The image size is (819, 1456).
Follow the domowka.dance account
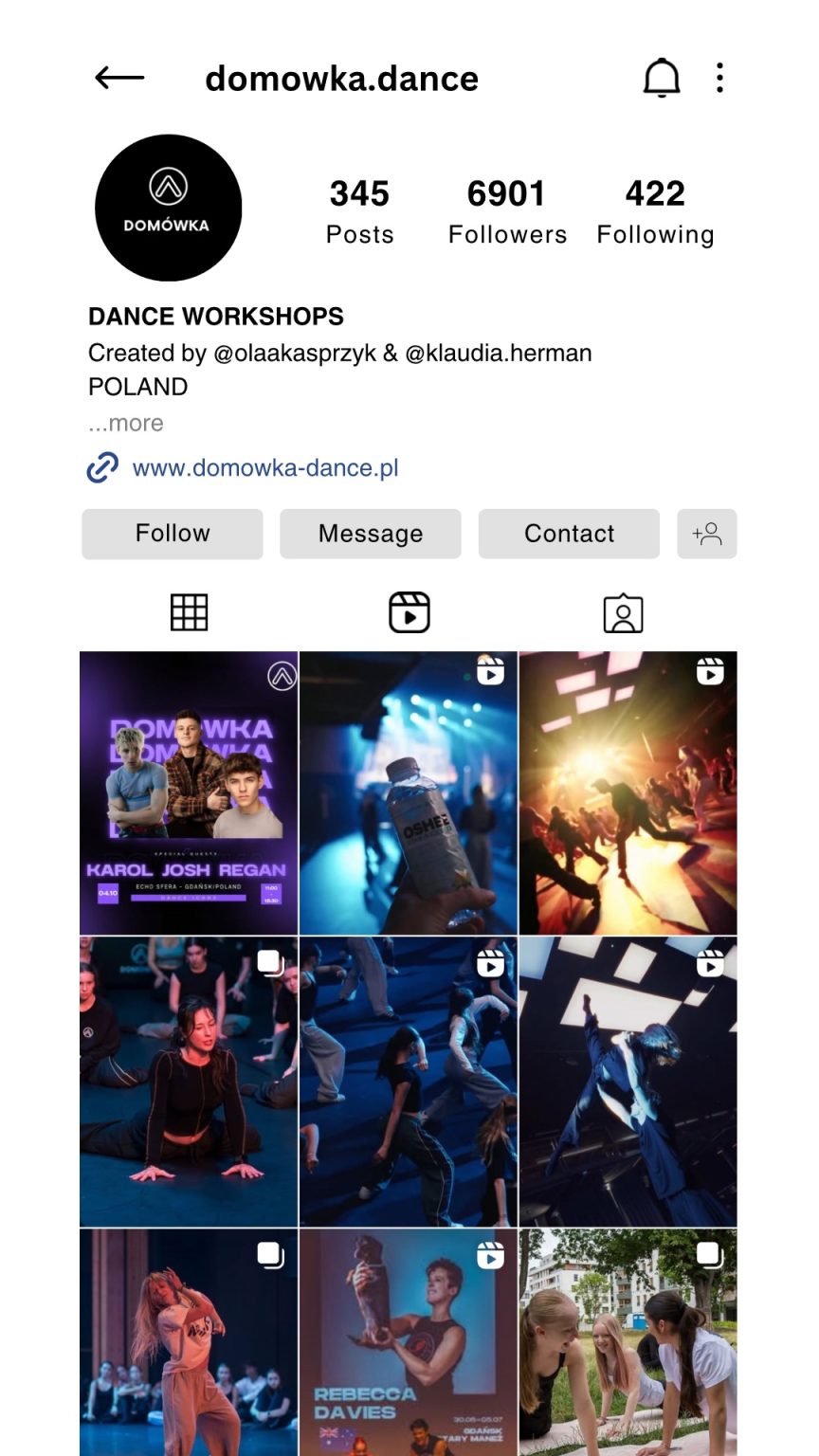click(172, 534)
